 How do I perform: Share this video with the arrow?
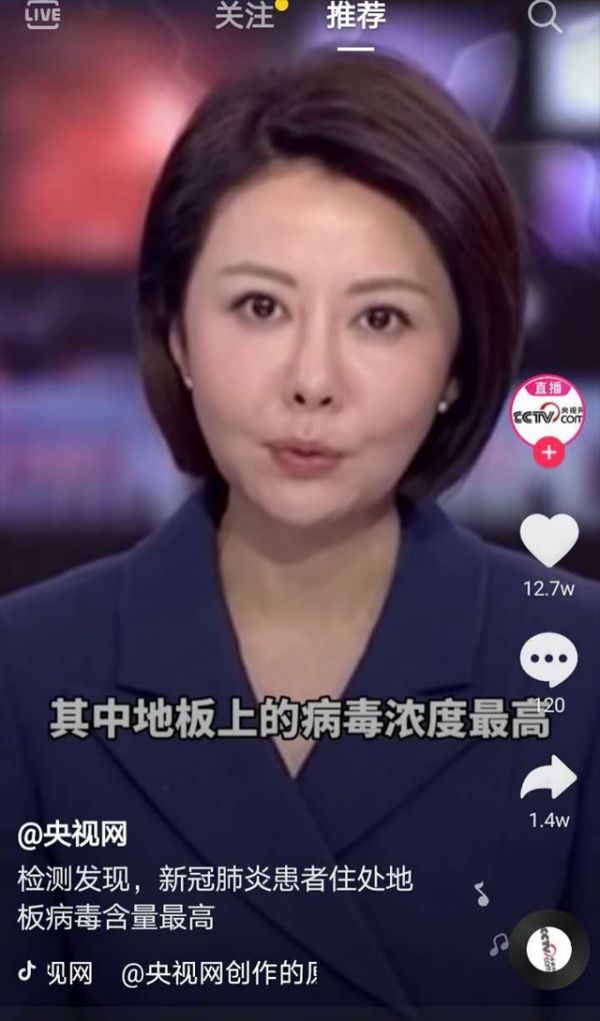(x=549, y=779)
